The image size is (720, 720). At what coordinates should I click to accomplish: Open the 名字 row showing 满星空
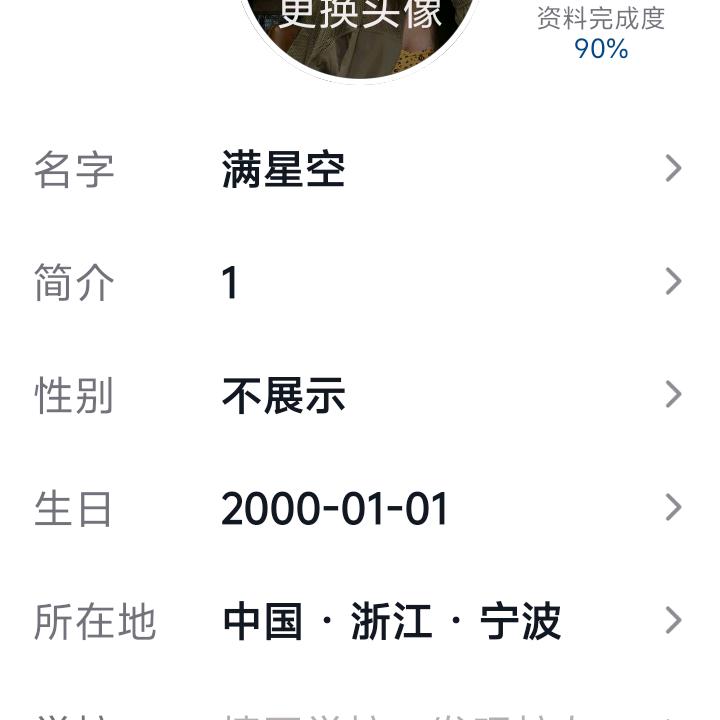[x=360, y=170]
